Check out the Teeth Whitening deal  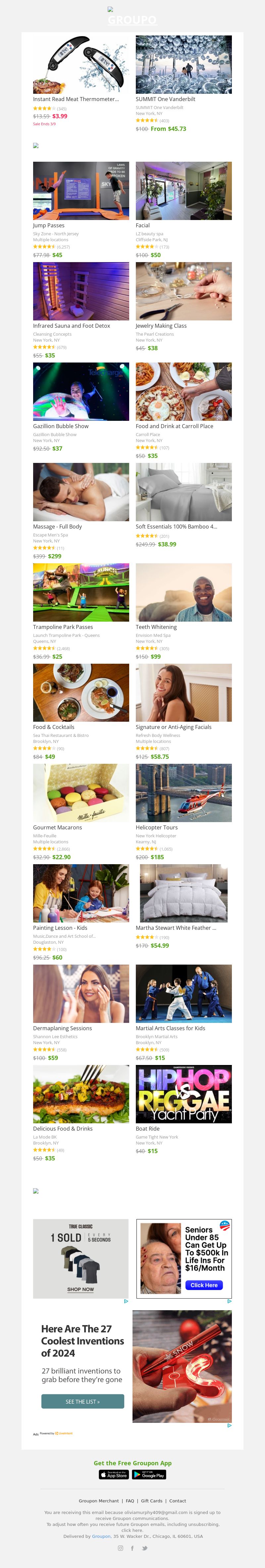(184, 592)
